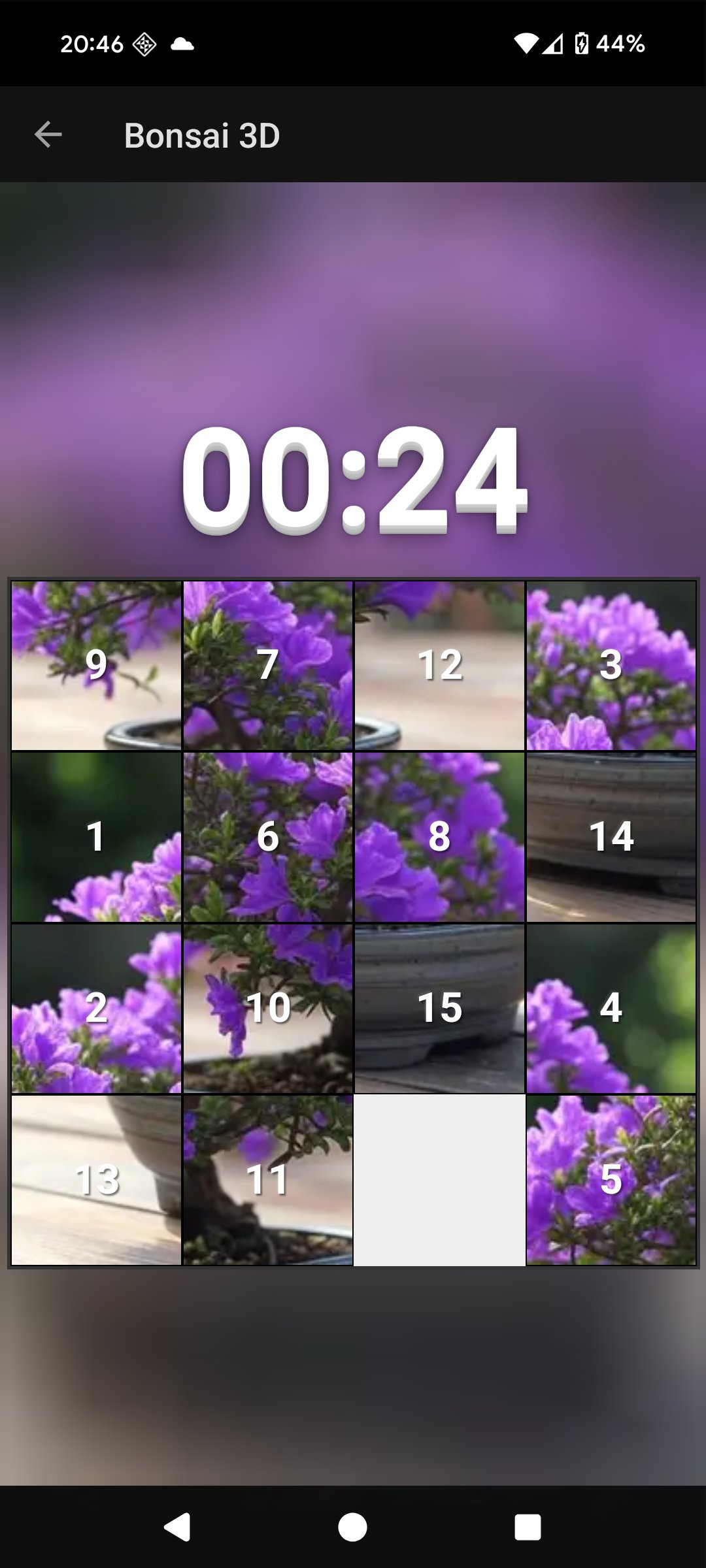
Task: Select puzzle tile number 6
Action: (x=268, y=837)
